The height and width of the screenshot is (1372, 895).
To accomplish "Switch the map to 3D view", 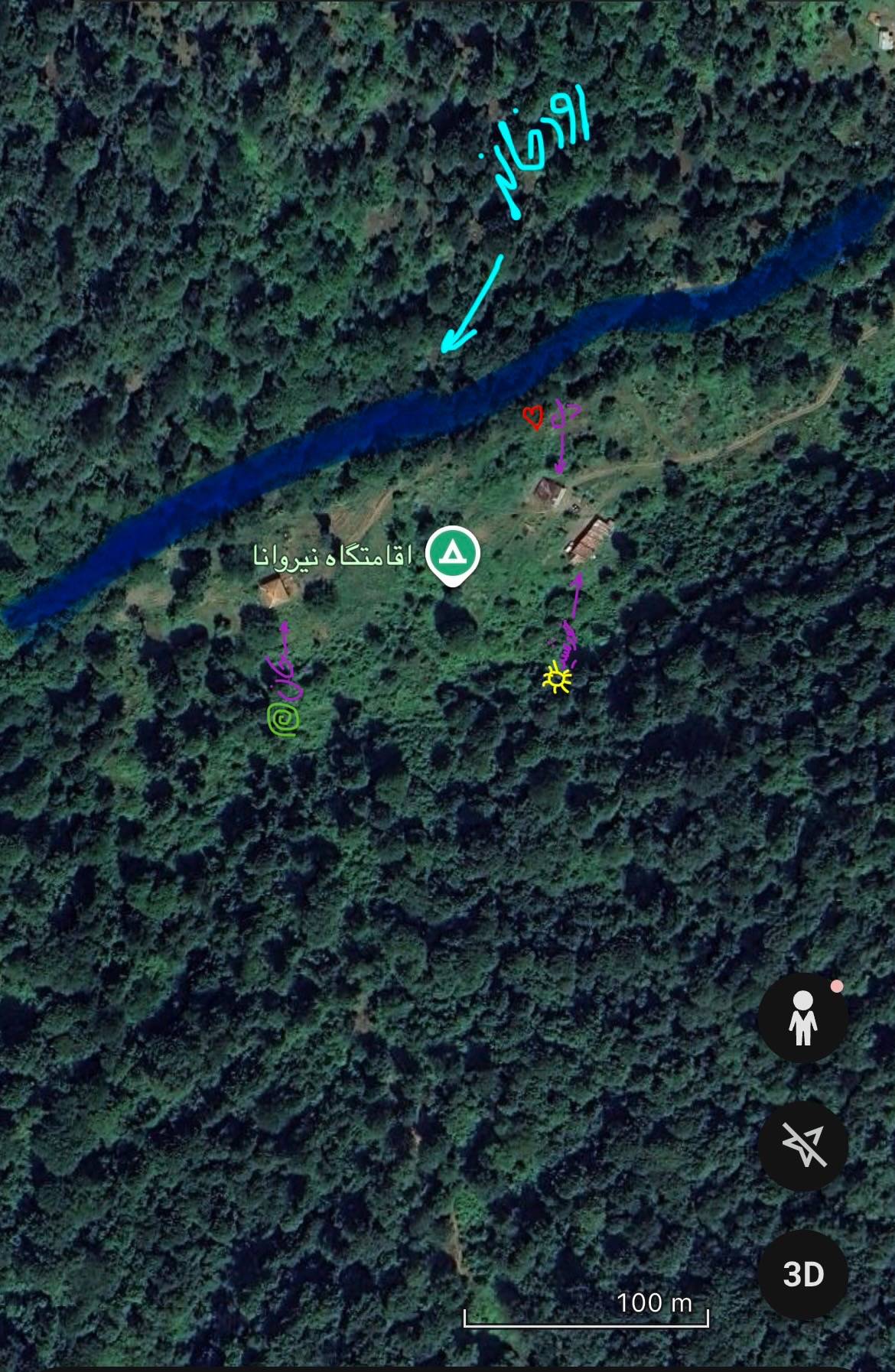I will [803, 1274].
